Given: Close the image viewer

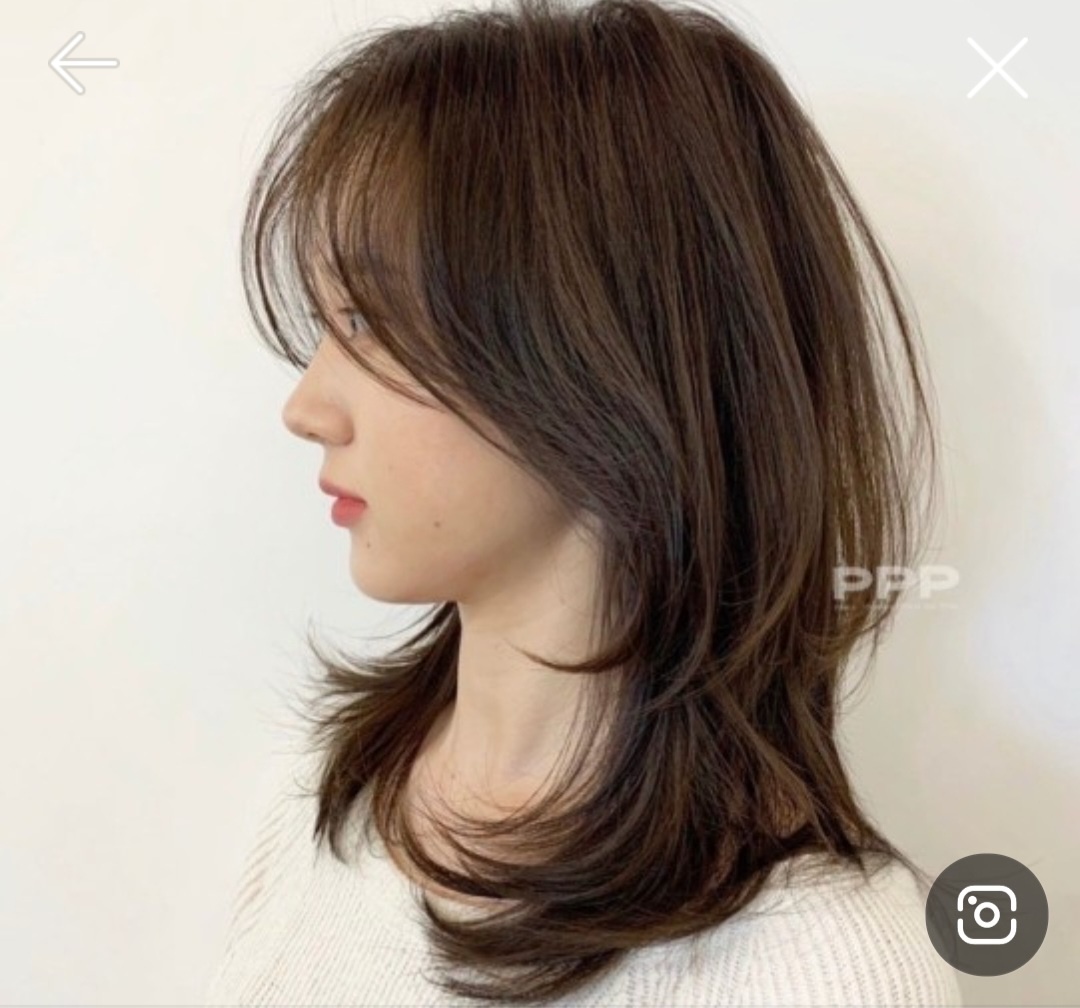Looking at the screenshot, I should click(997, 68).
